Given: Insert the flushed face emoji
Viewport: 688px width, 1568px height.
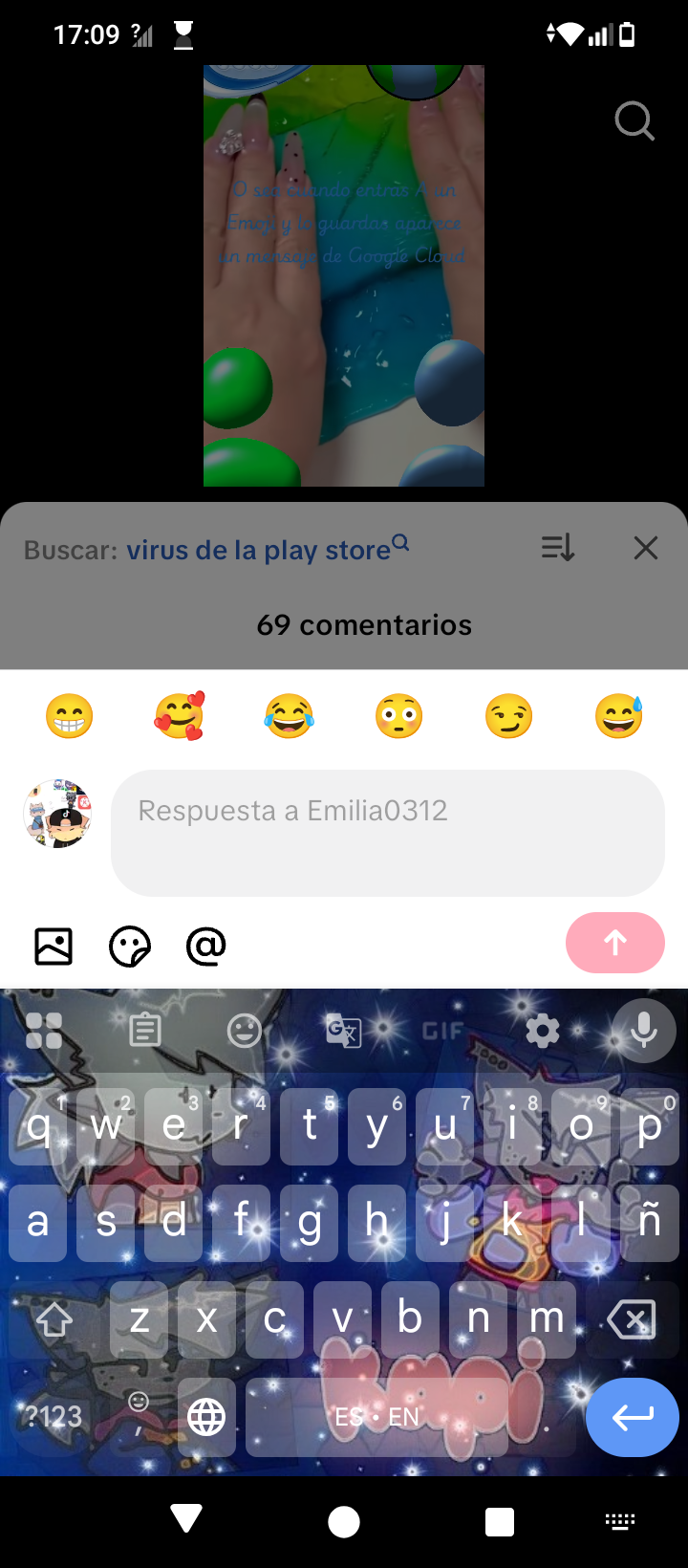Looking at the screenshot, I should [x=398, y=716].
